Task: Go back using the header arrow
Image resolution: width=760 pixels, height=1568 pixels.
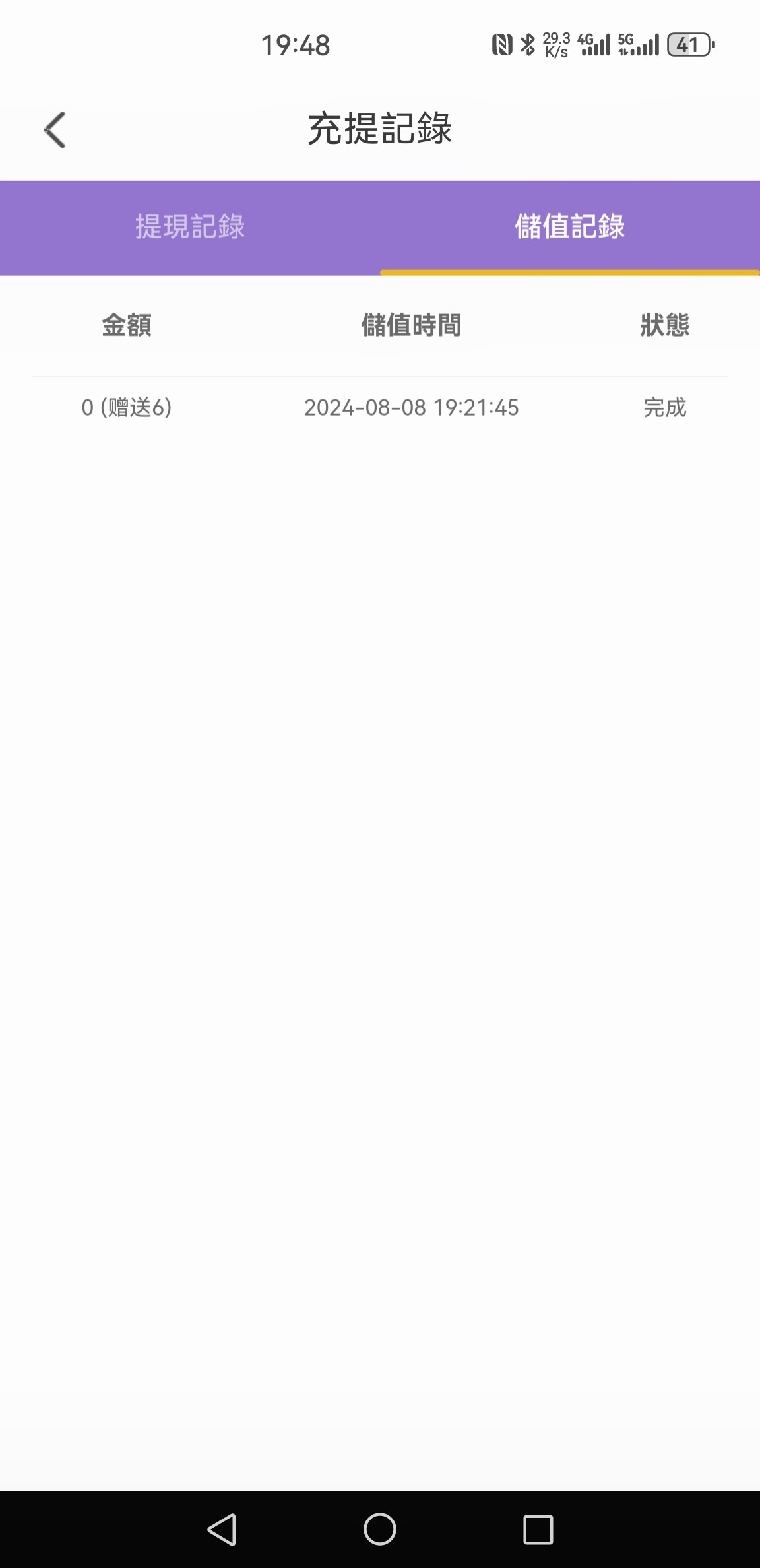Action: coord(55,129)
